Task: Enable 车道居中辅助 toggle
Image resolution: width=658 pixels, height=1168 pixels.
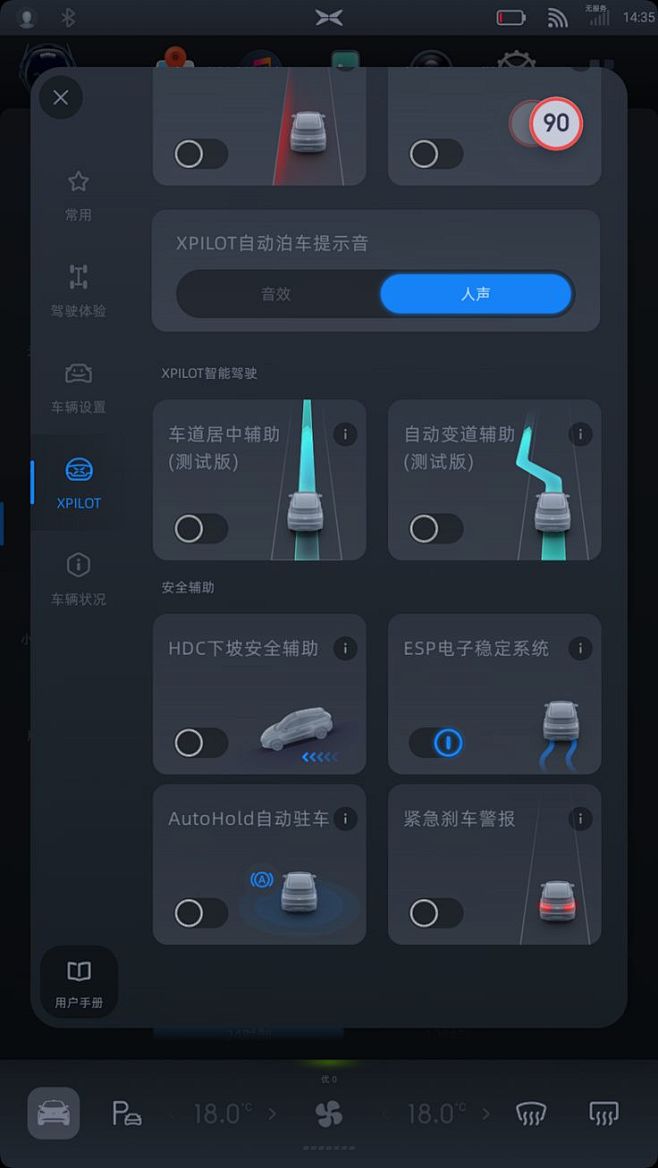Action: tap(200, 528)
